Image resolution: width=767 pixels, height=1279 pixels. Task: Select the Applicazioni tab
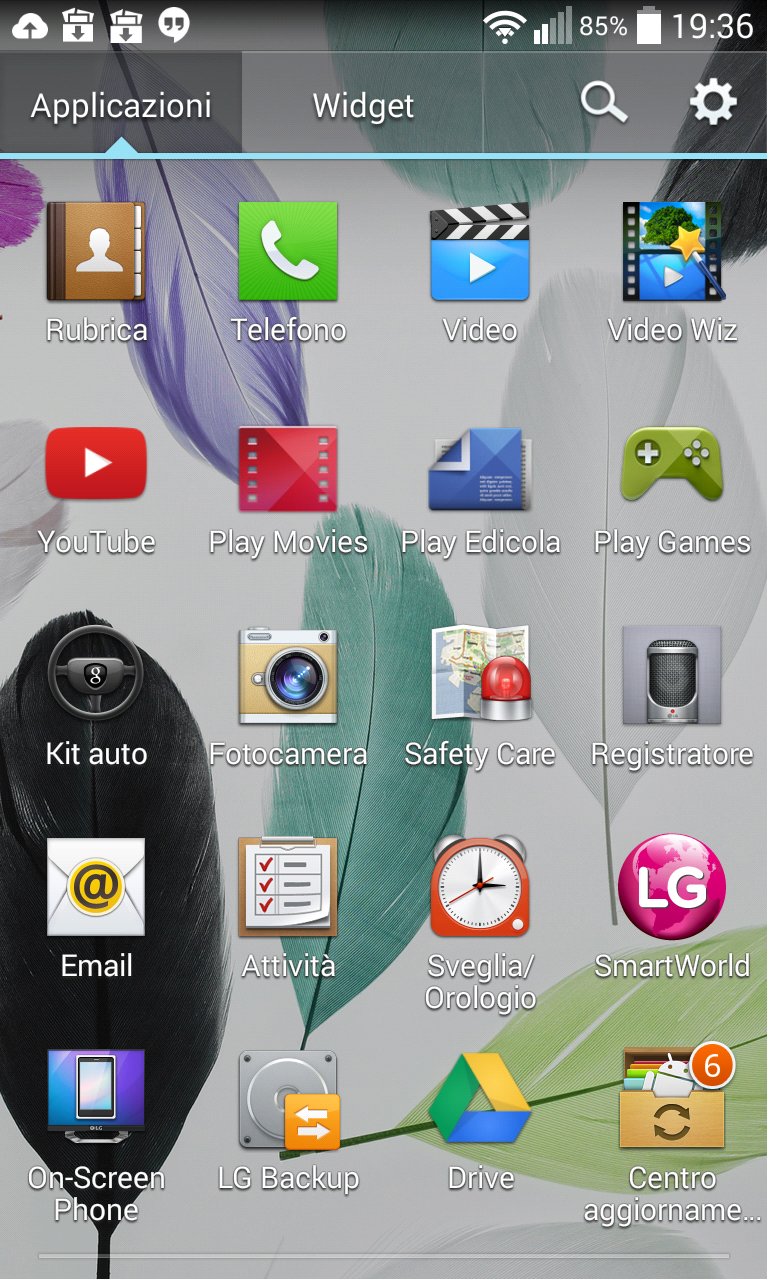pyautogui.click(x=121, y=105)
